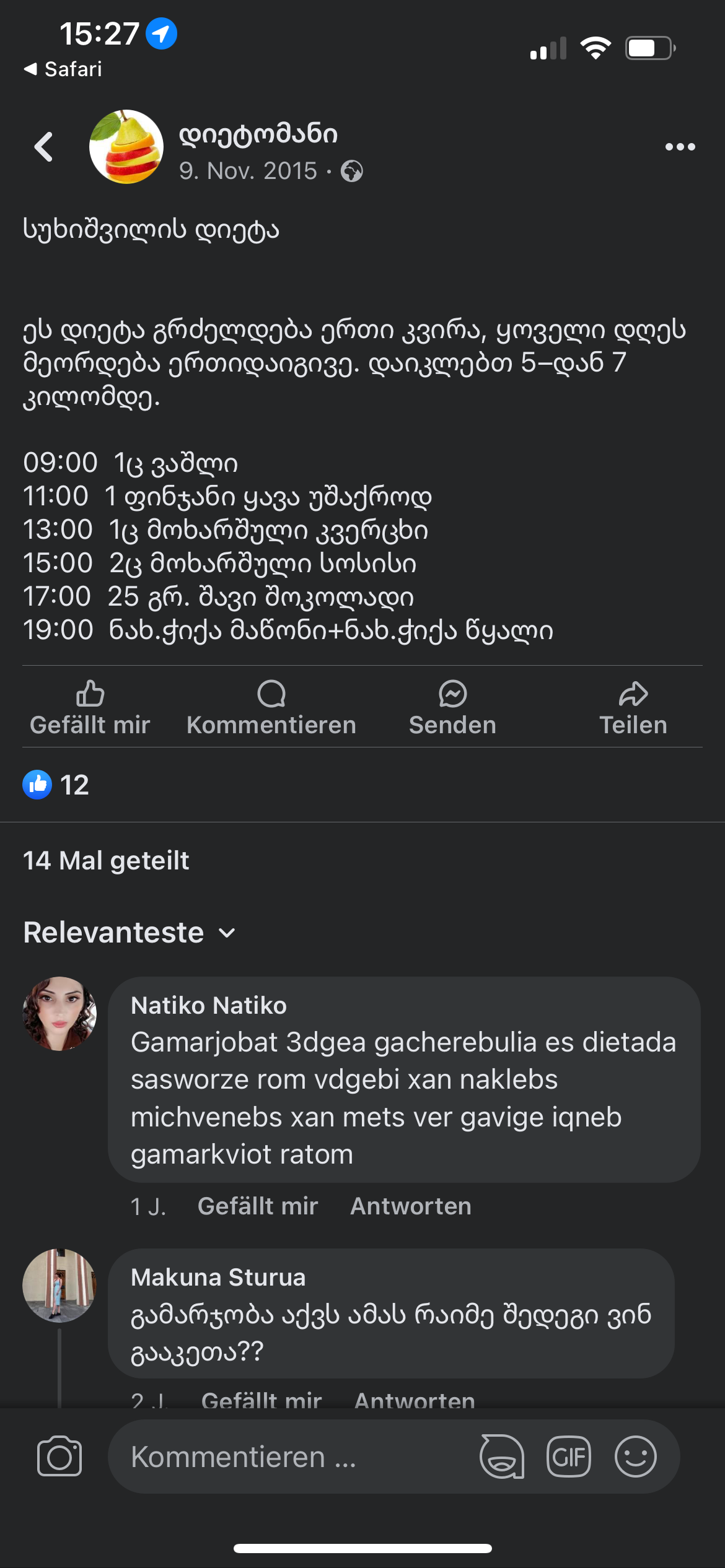Share the post with Teilen
This screenshot has width=725, height=1568.
click(633, 708)
